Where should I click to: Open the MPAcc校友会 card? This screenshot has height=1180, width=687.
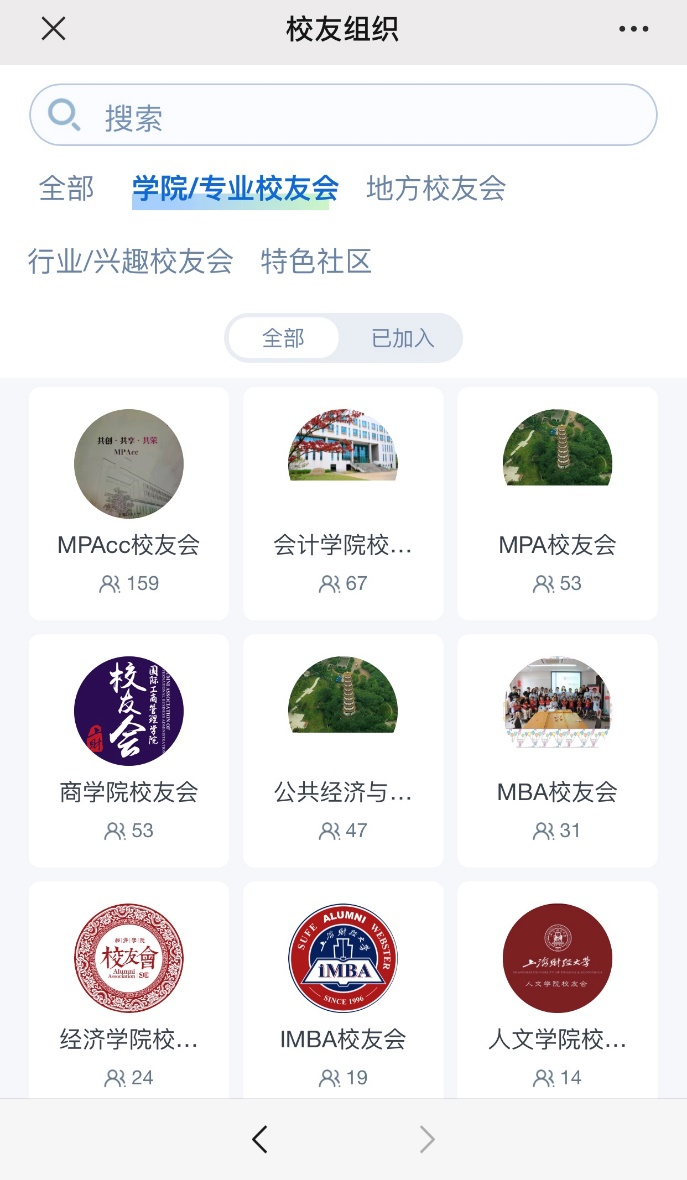[129, 503]
